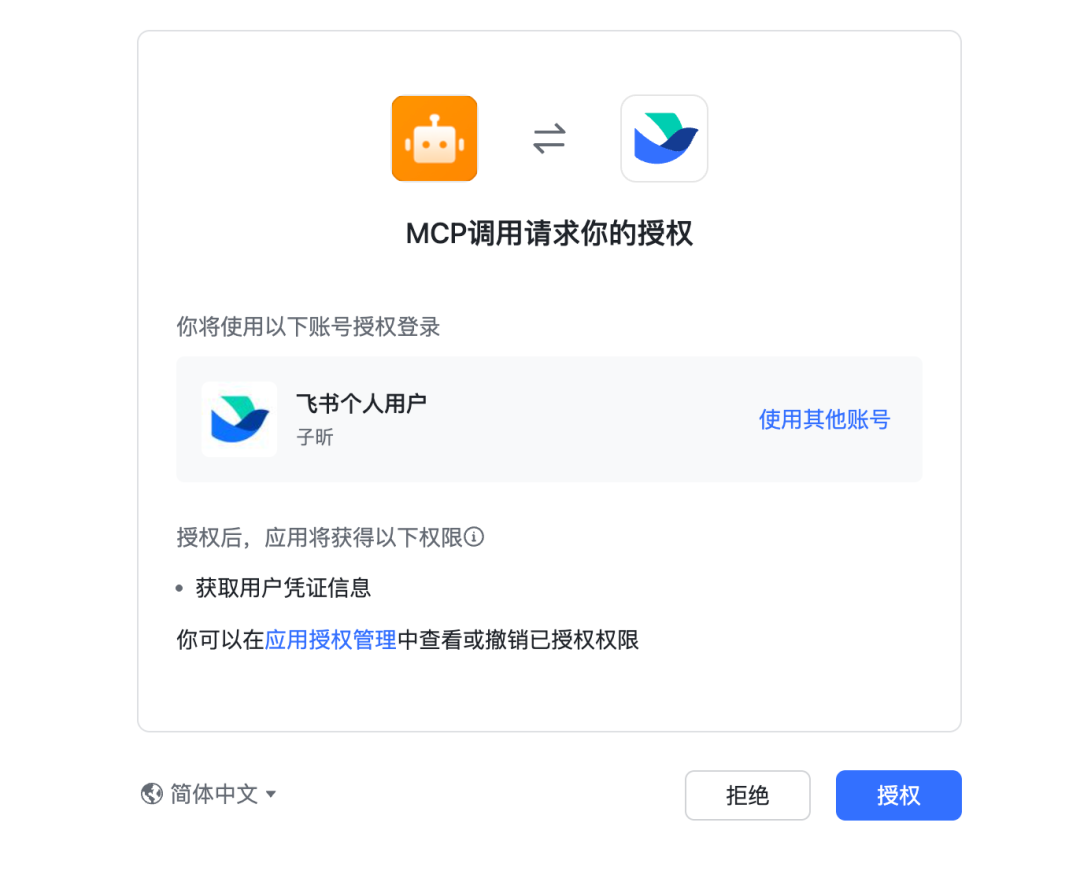The height and width of the screenshot is (878, 1080).
Task: Open the 简体中文 language dropdown
Action: pos(209,794)
